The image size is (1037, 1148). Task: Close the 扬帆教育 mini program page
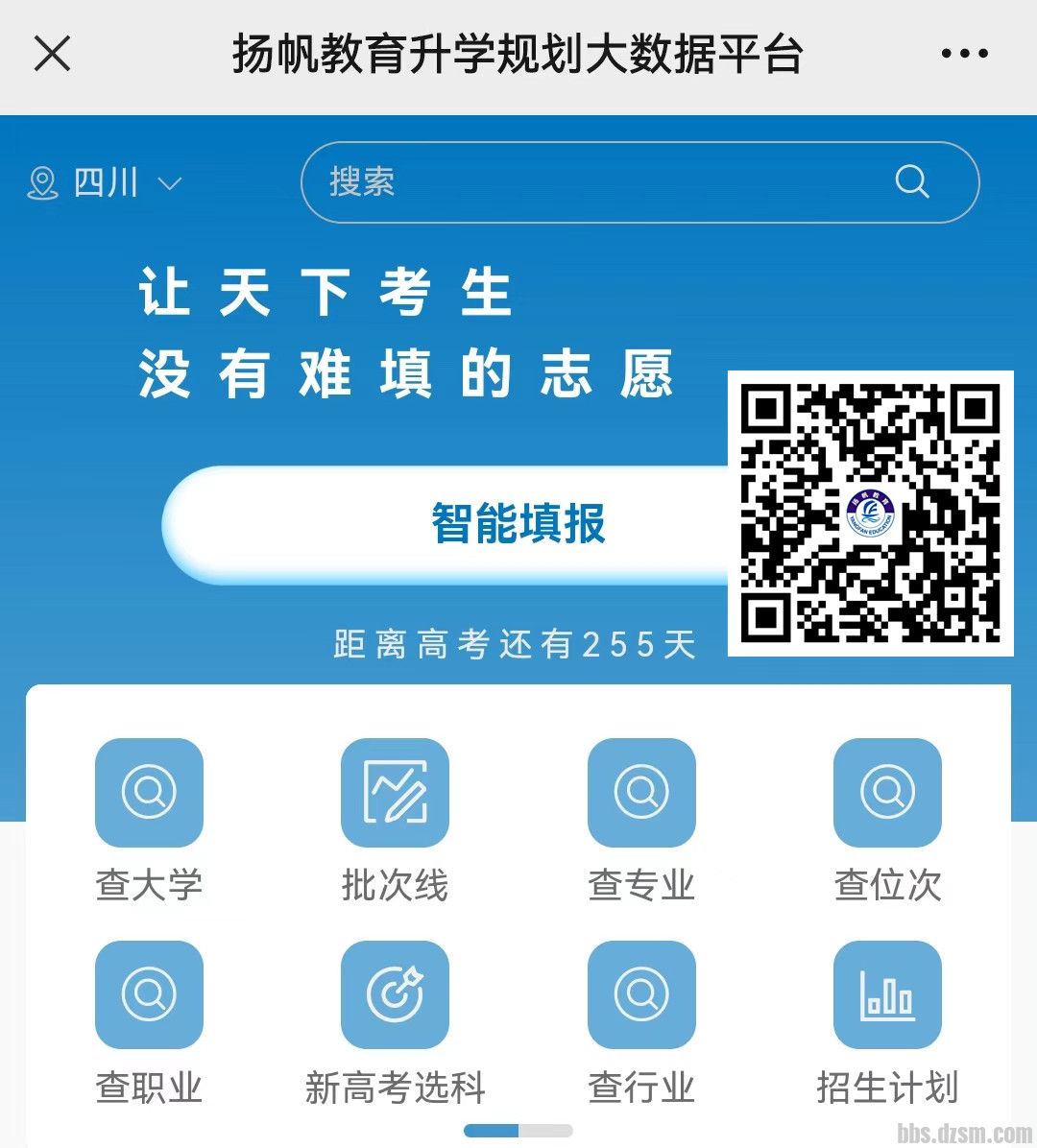pyautogui.click(x=52, y=54)
